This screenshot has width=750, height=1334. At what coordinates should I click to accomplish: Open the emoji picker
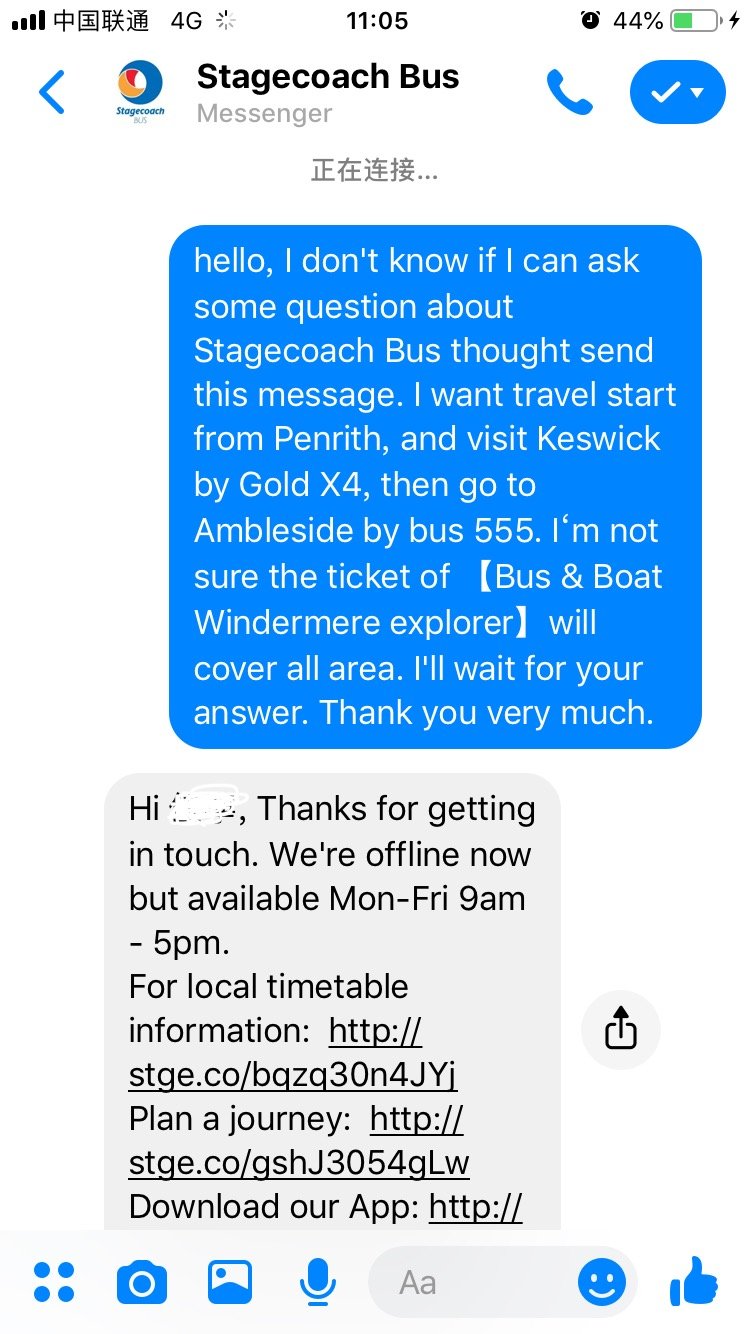coord(602,1282)
